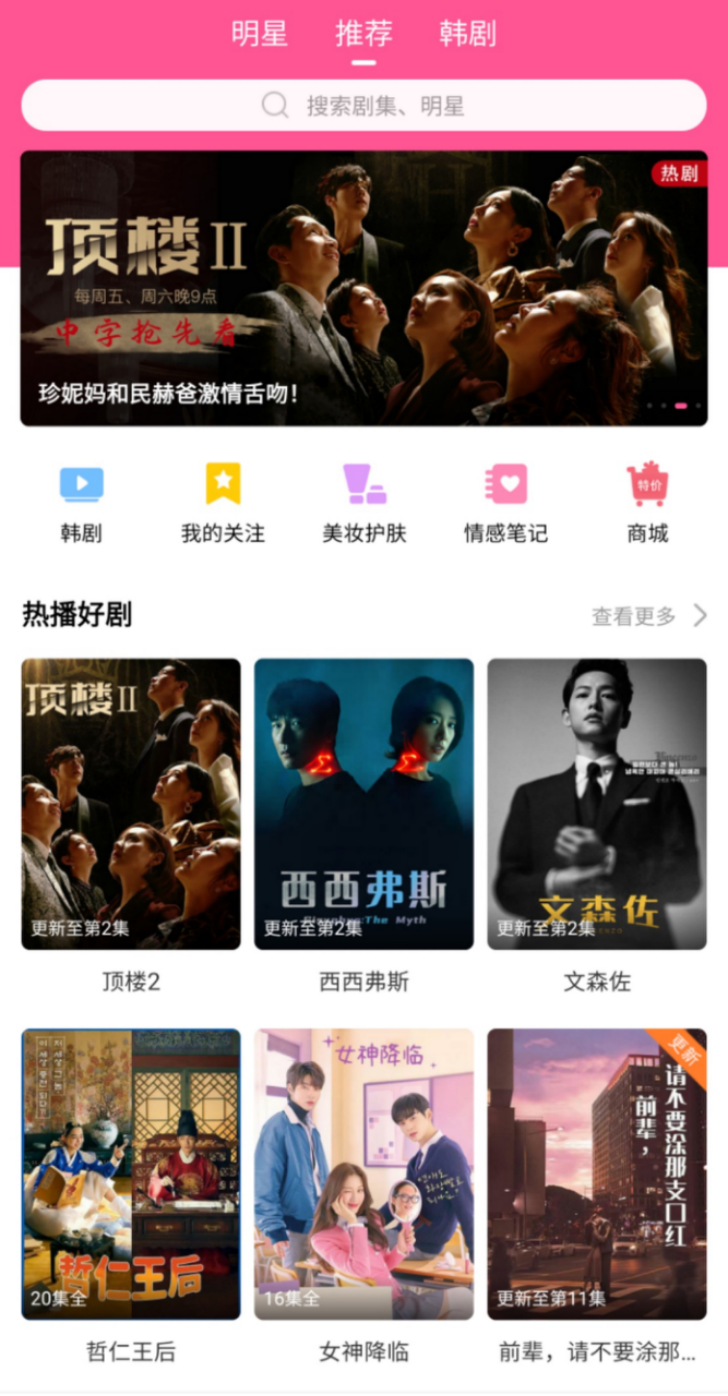Open 情感笔记 shortcut

coord(506,503)
